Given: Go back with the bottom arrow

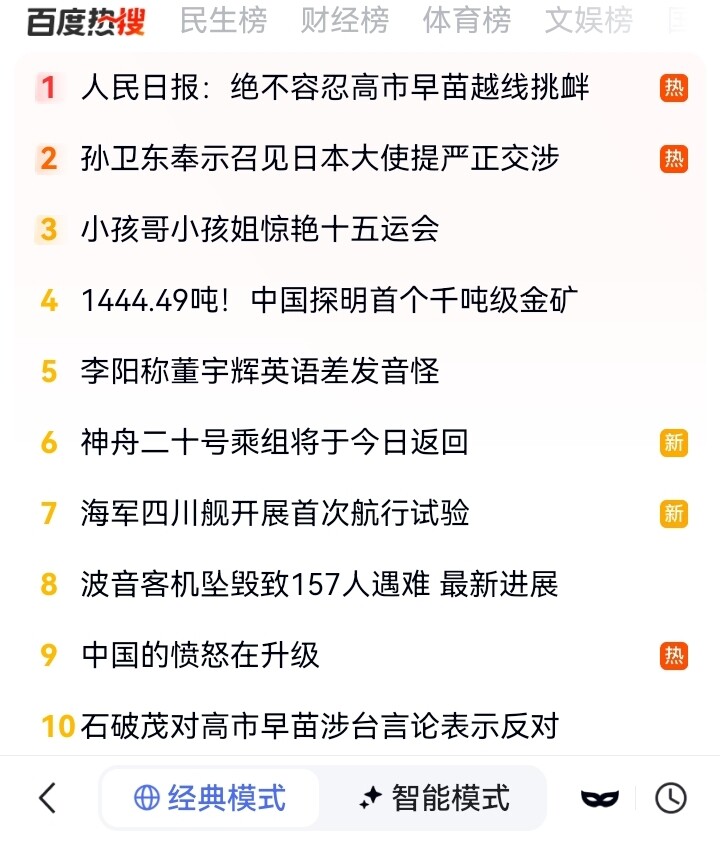Looking at the screenshot, I should 47,798.
